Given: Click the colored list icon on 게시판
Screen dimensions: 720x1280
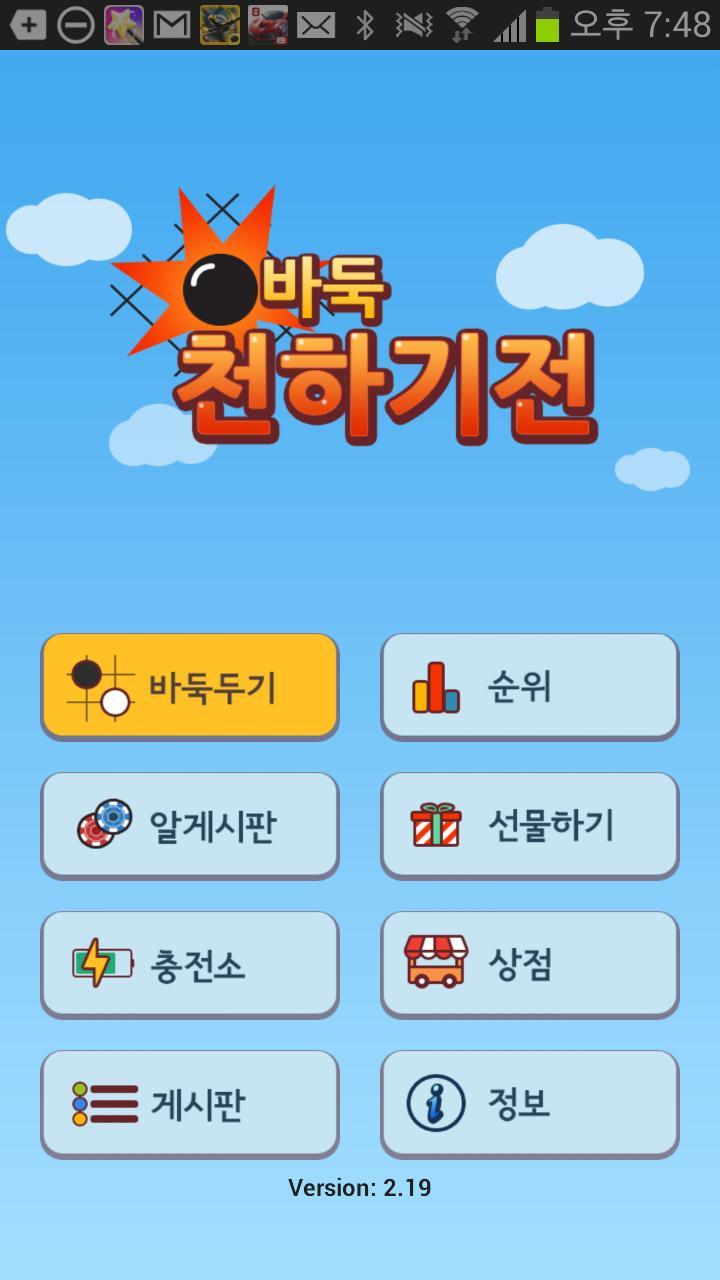Looking at the screenshot, I should pyautogui.click(x=103, y=1103).
